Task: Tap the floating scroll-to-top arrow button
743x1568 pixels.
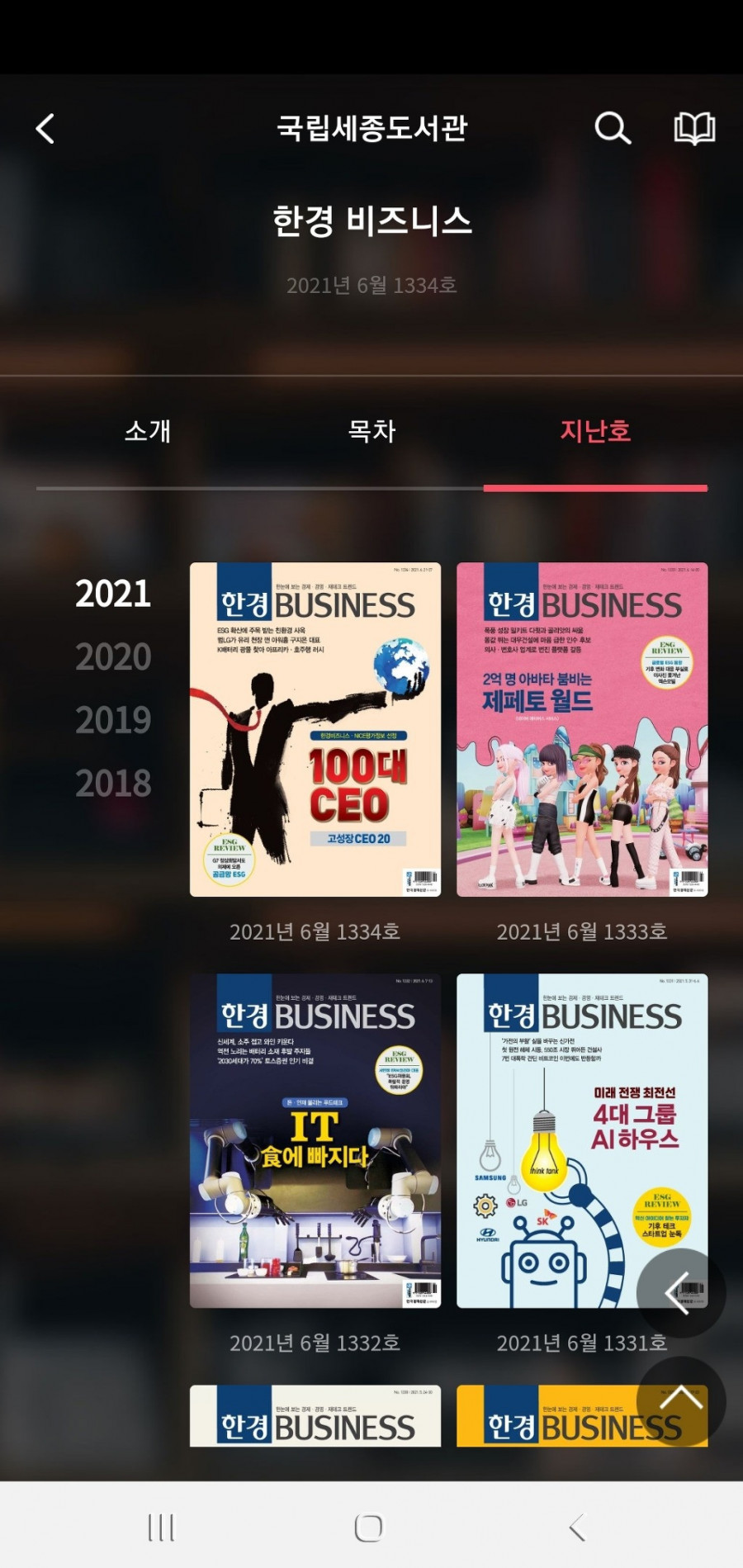Action: click(680, 1400)
